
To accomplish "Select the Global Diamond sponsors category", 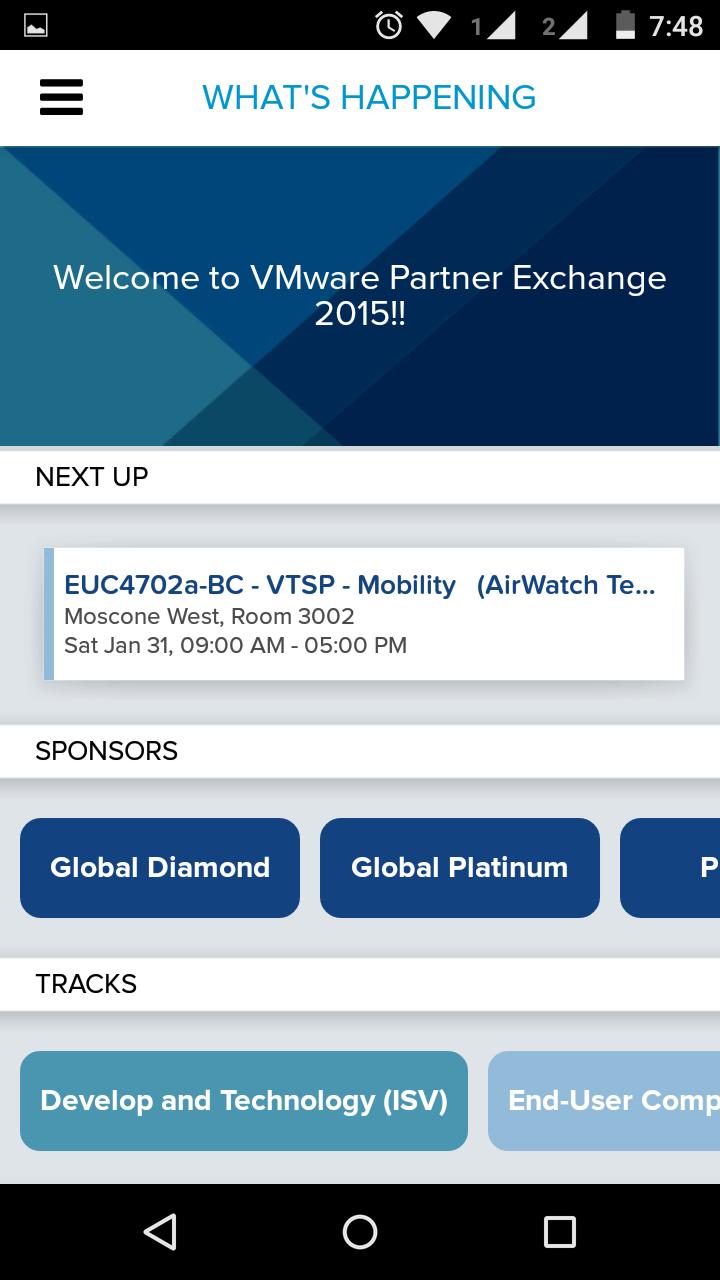I will click(x=159, y=867).
